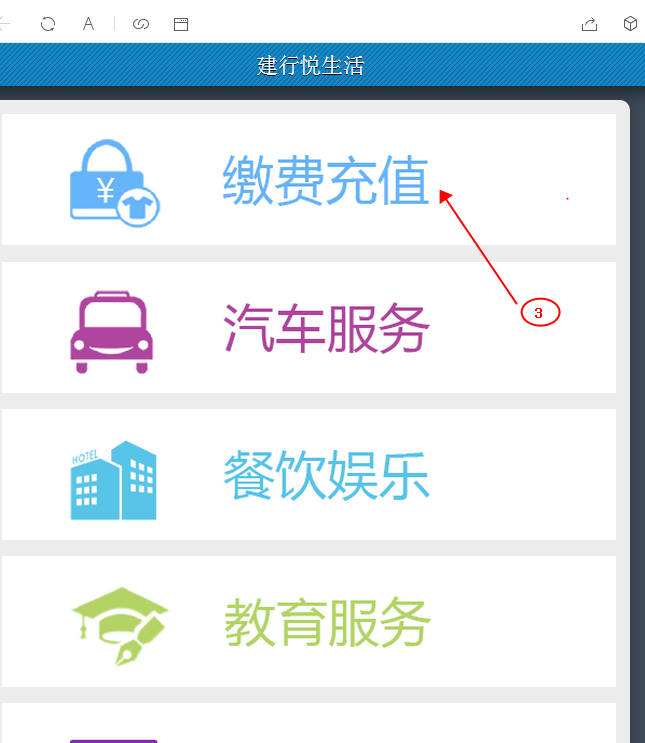The image size is (645, 743).
Task: Open the 教育服务 card
Action: pos(308,622)
